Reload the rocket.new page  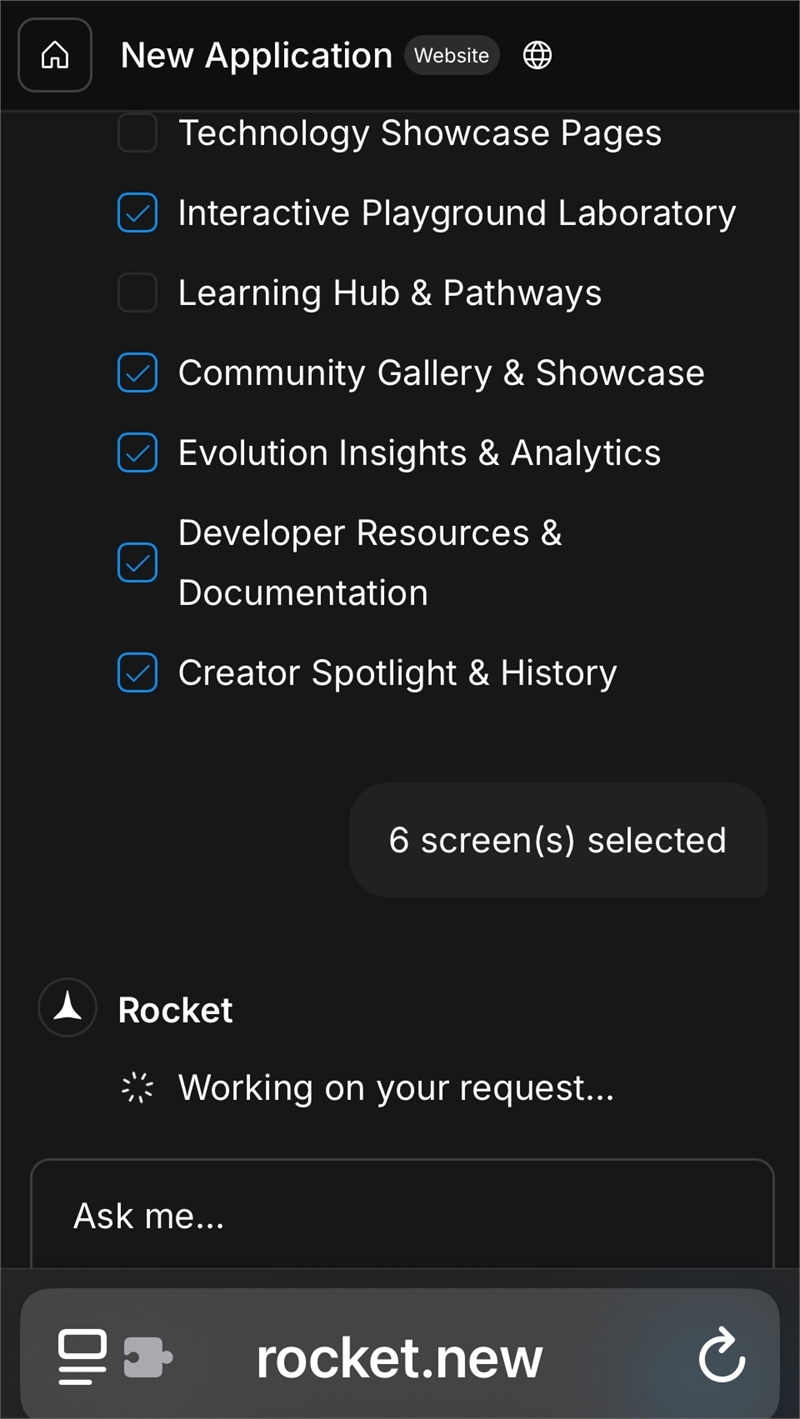click(721, 1356)
